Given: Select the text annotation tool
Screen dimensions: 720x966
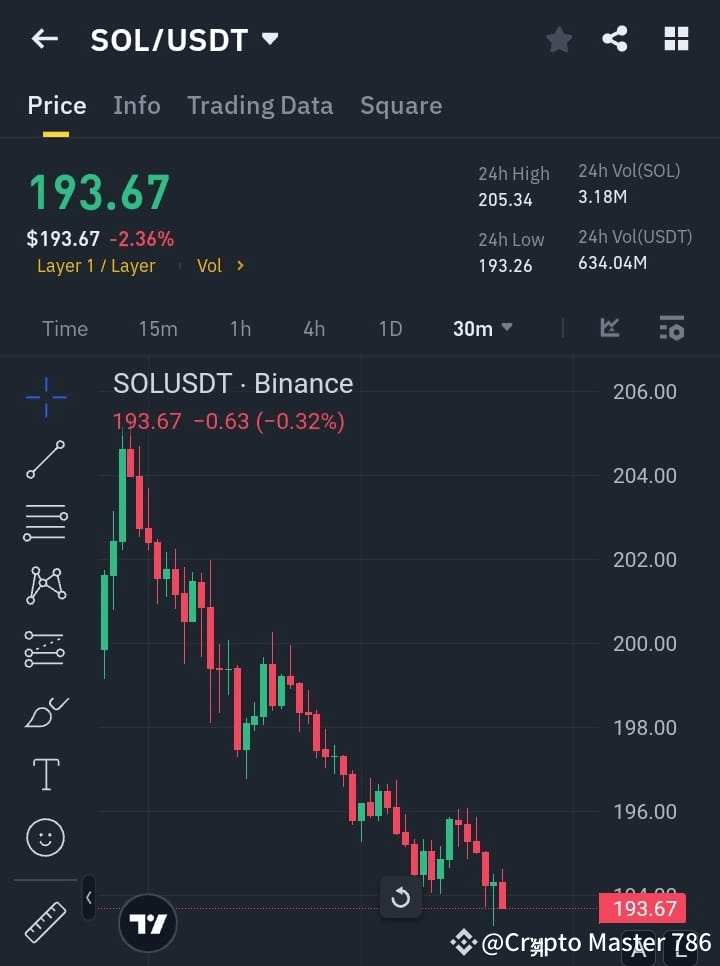Looking at the screenshot, I should click(x=45, y=774).
